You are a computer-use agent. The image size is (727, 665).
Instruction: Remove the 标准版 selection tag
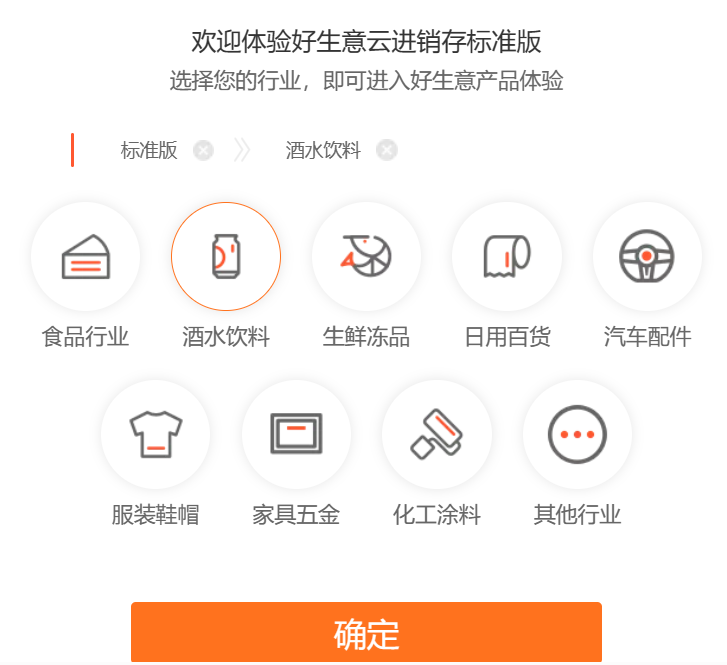click(x=204, y=150)
